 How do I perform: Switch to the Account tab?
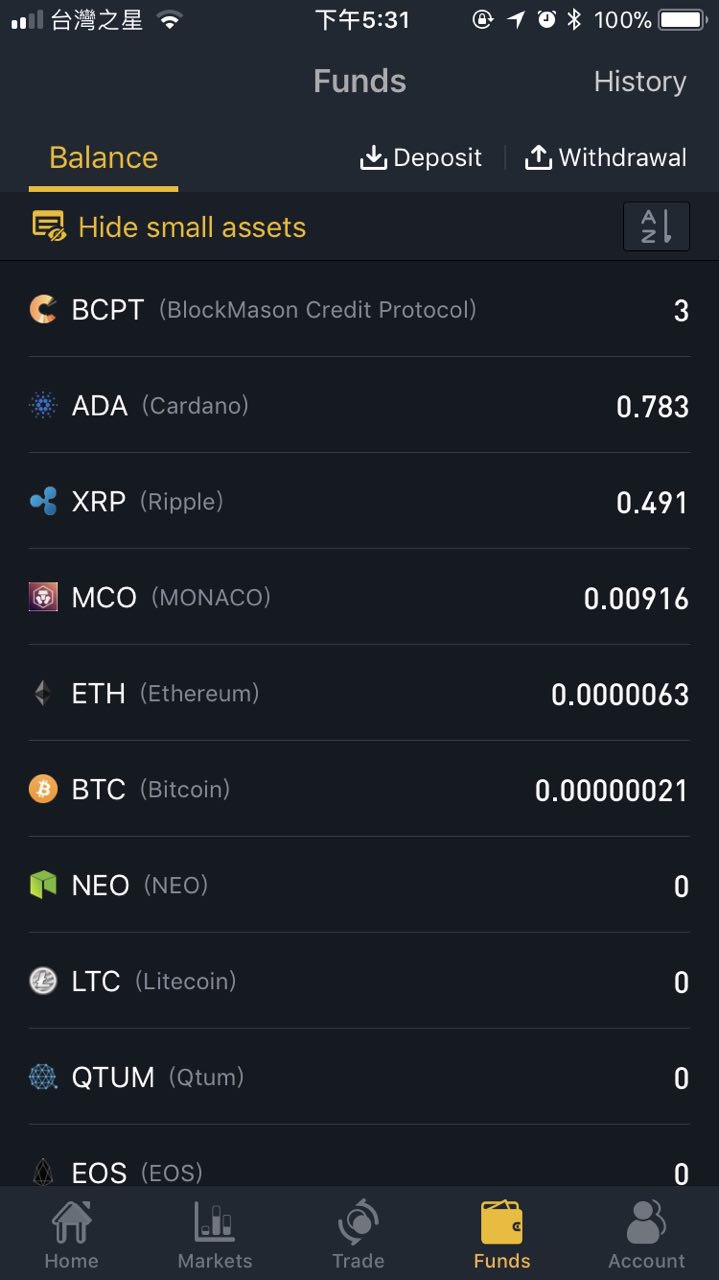point(646,1235)
